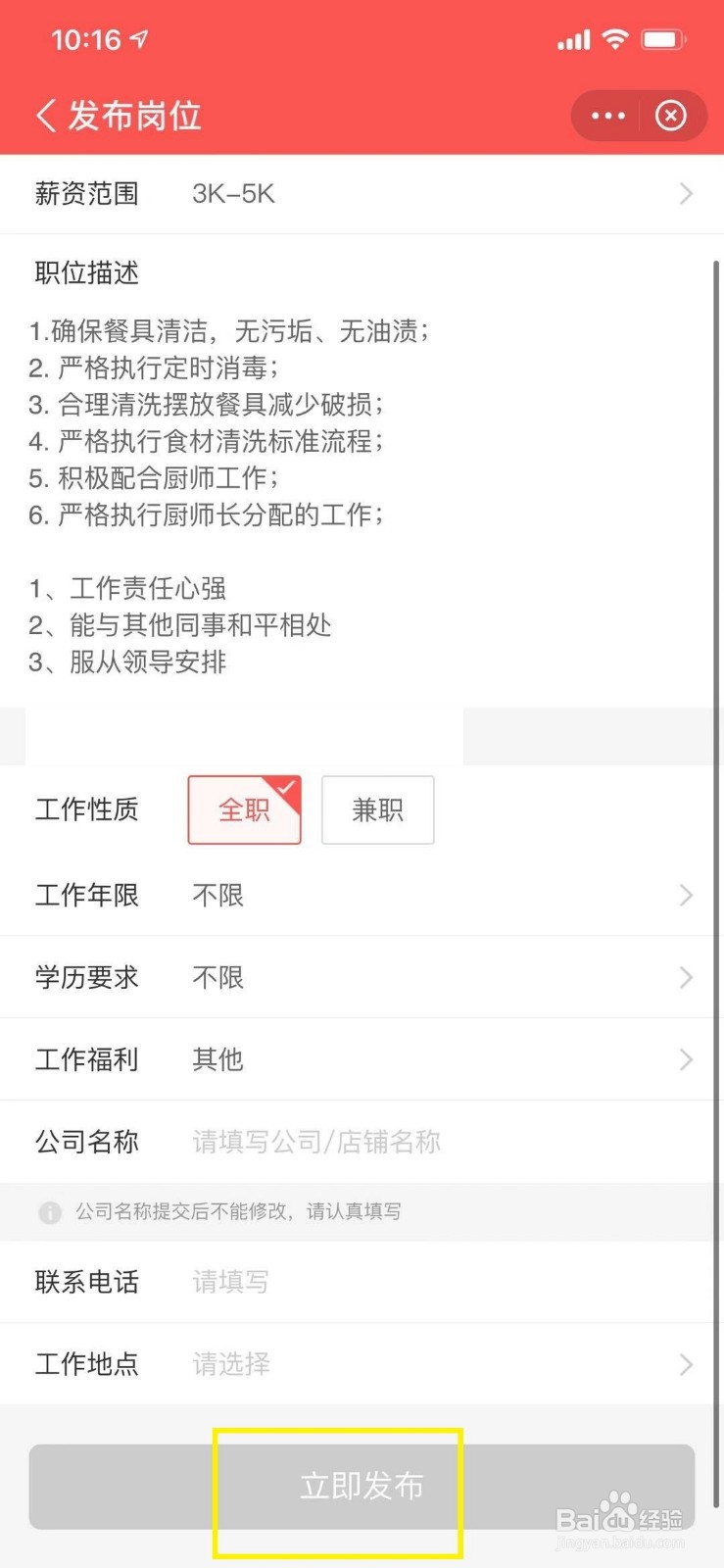Image resolution: width=724 pixels, height=1568 pixels.
Task: Open the more options (•••) menu
Action: tap(607, 115)
